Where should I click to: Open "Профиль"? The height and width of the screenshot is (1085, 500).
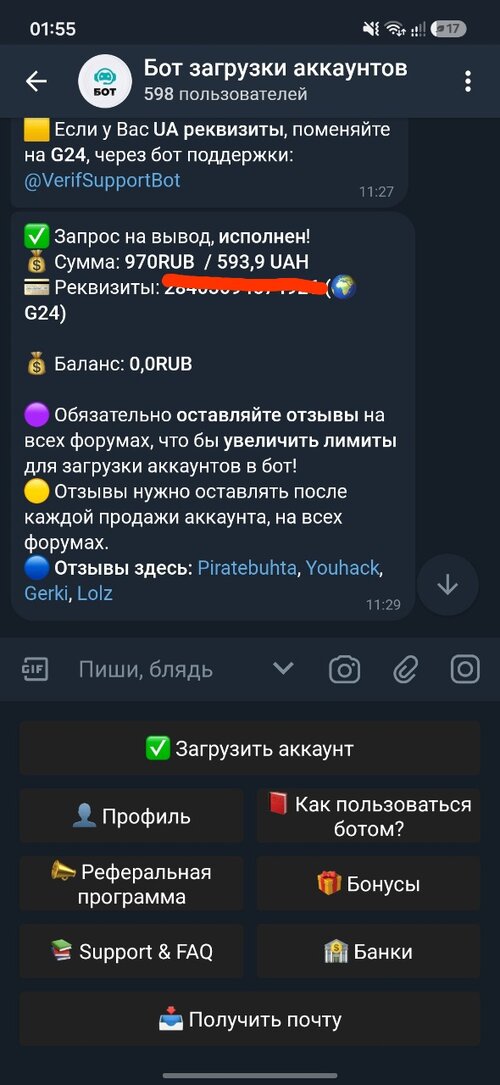(x=131, y=816)
